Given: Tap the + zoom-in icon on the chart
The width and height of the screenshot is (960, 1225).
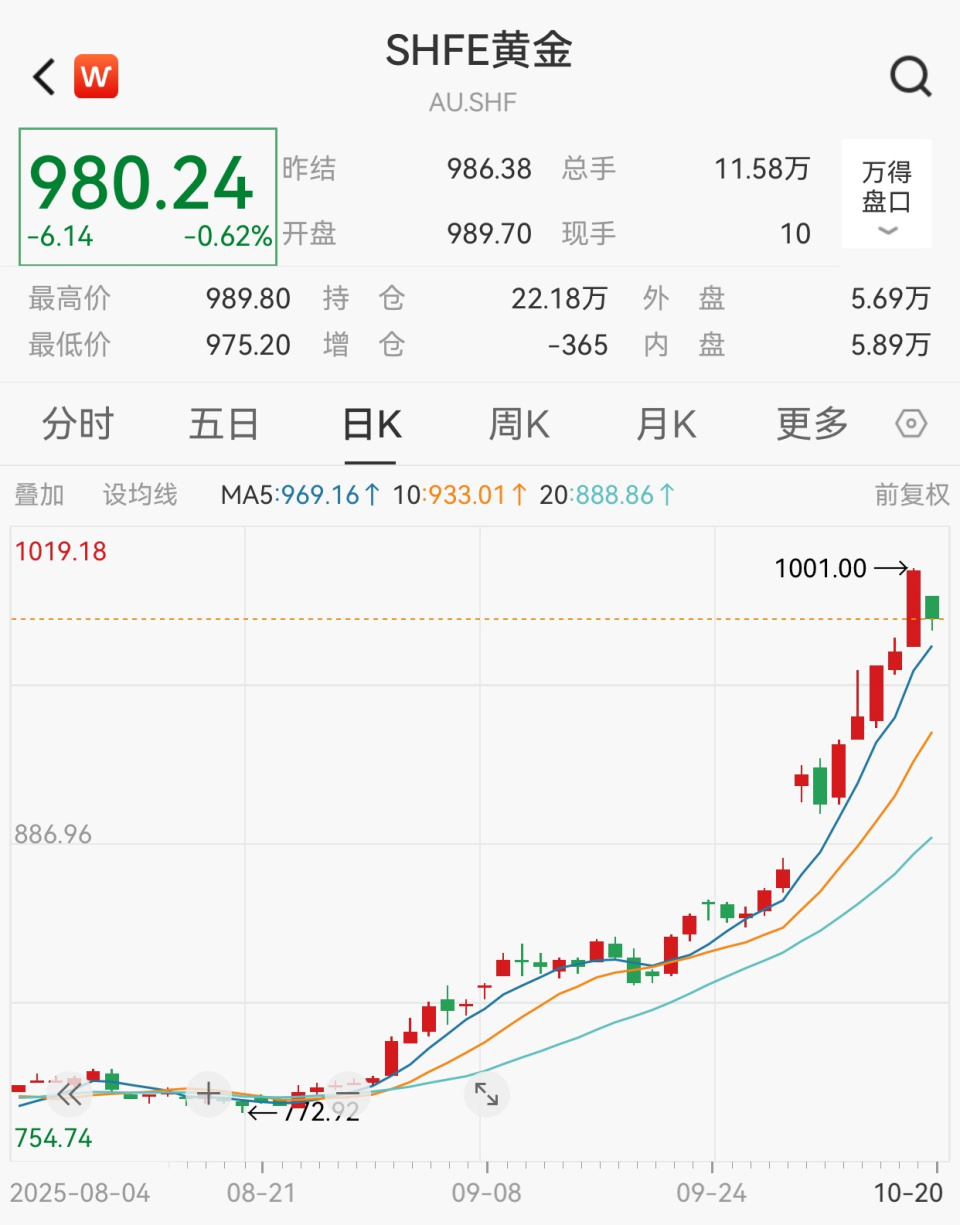Looking at the screenshot, I should 207,1094.
